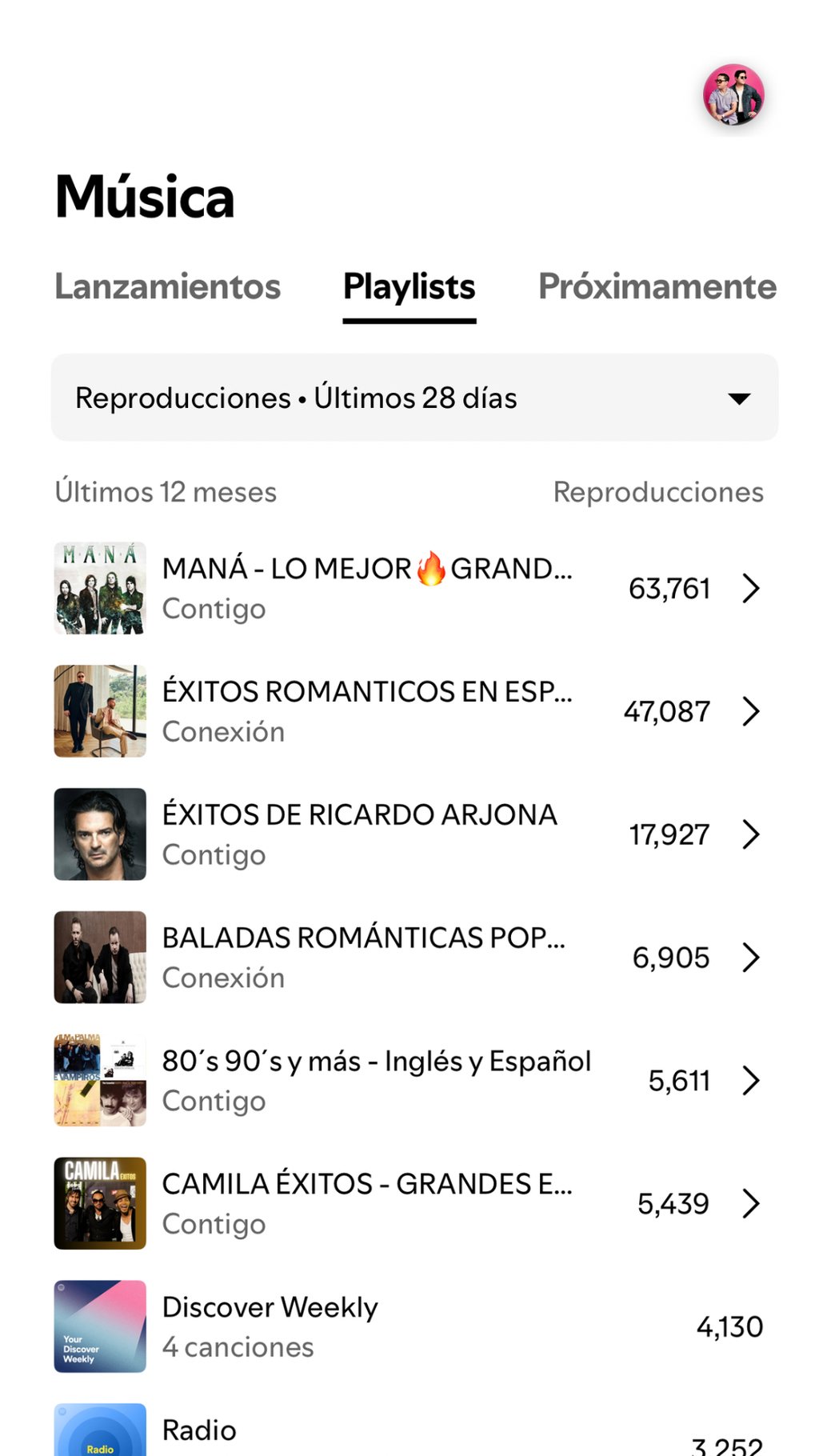Image resolution: width=819 pixels, height=1456 pixels.
Task: Expand the Reproducciones Últimos 28 días dropdown
Action: [x=414, y=398]
